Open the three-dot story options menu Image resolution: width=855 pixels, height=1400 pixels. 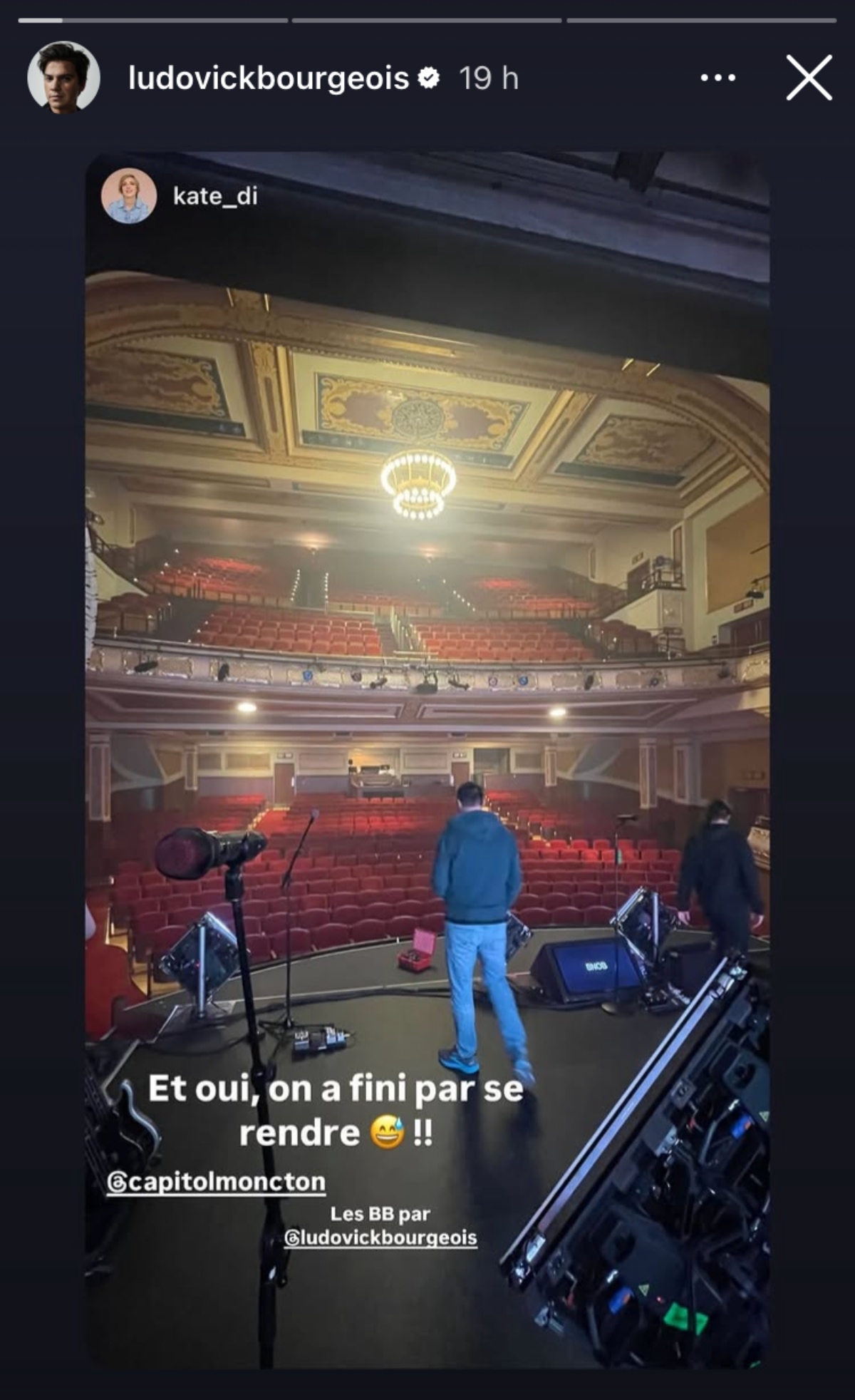point(717,78)
